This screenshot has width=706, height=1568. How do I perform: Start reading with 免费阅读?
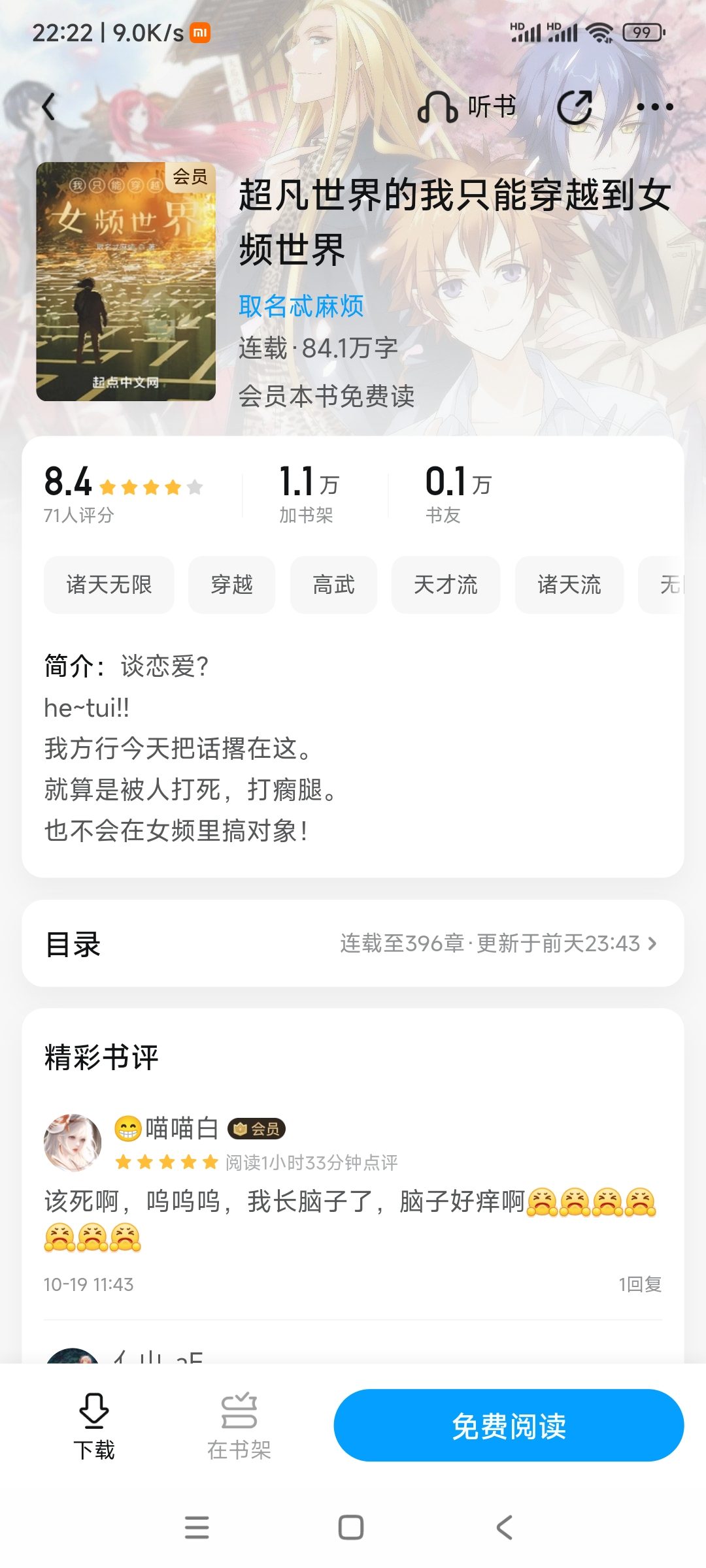(509, 1426)
